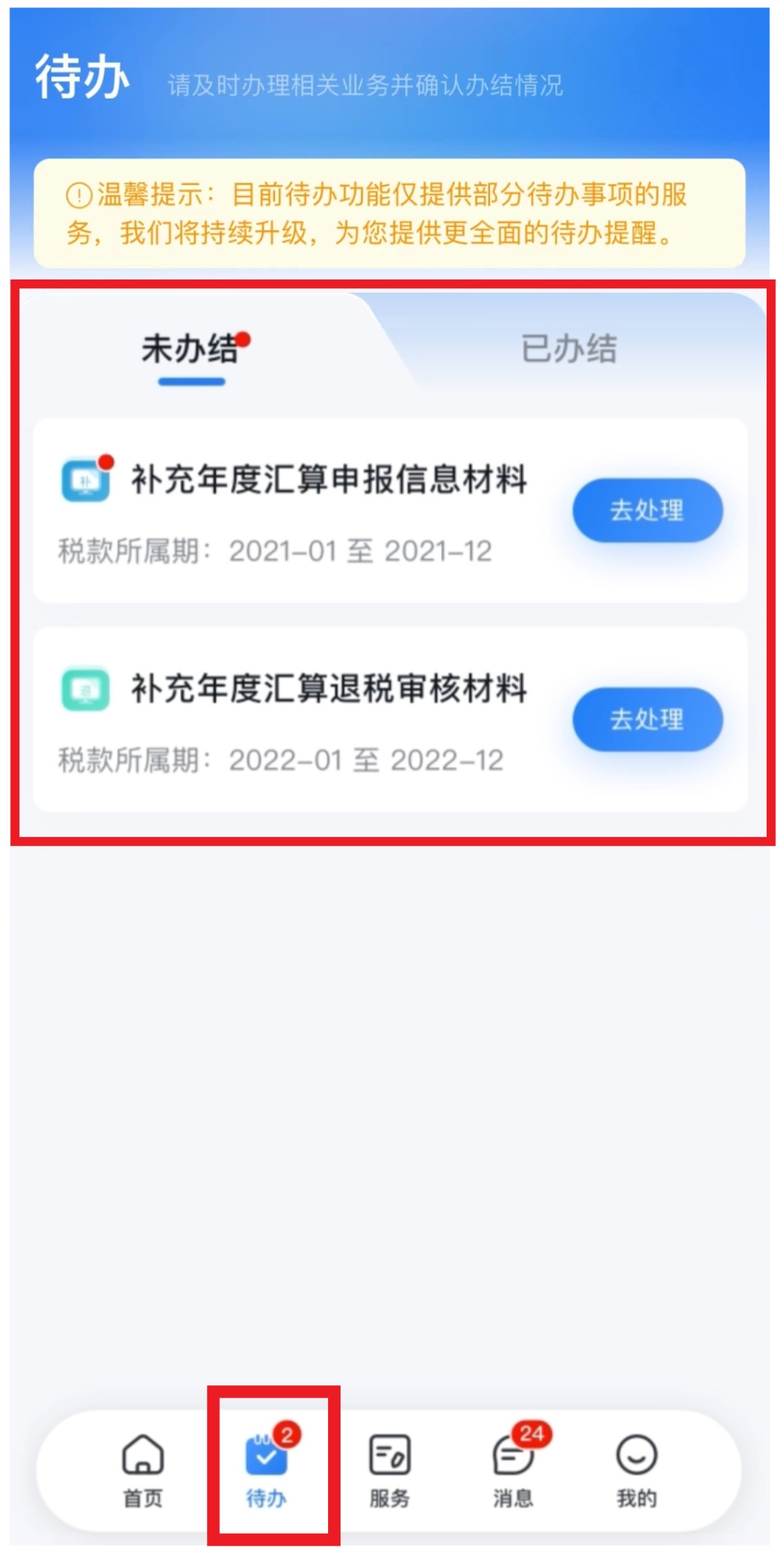Select the 未办结 tab
Screen dimensions: 784x1553
pyautogui.click(x=191, y=349)
